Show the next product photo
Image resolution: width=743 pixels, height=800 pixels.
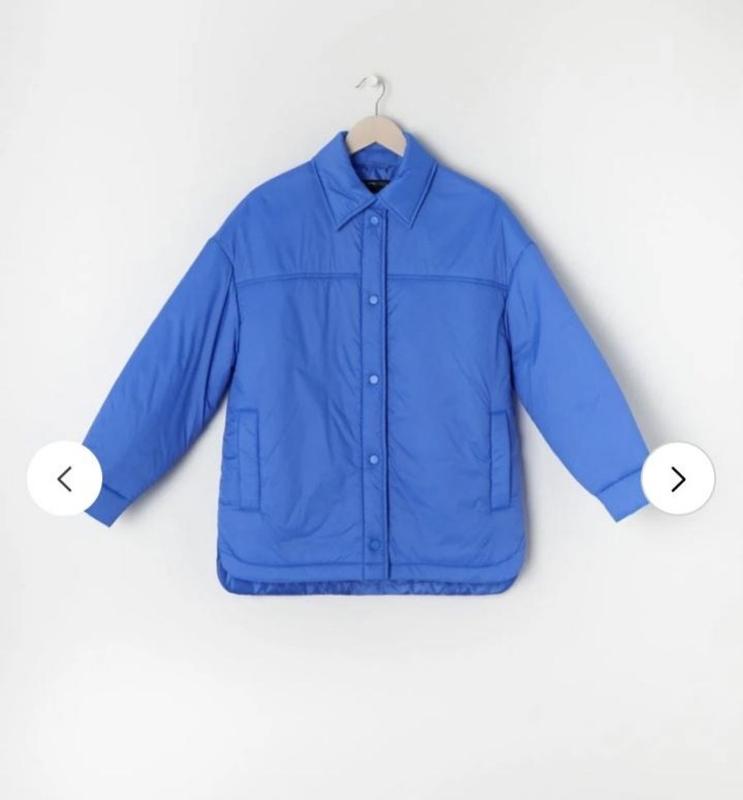tap(678, 479)
